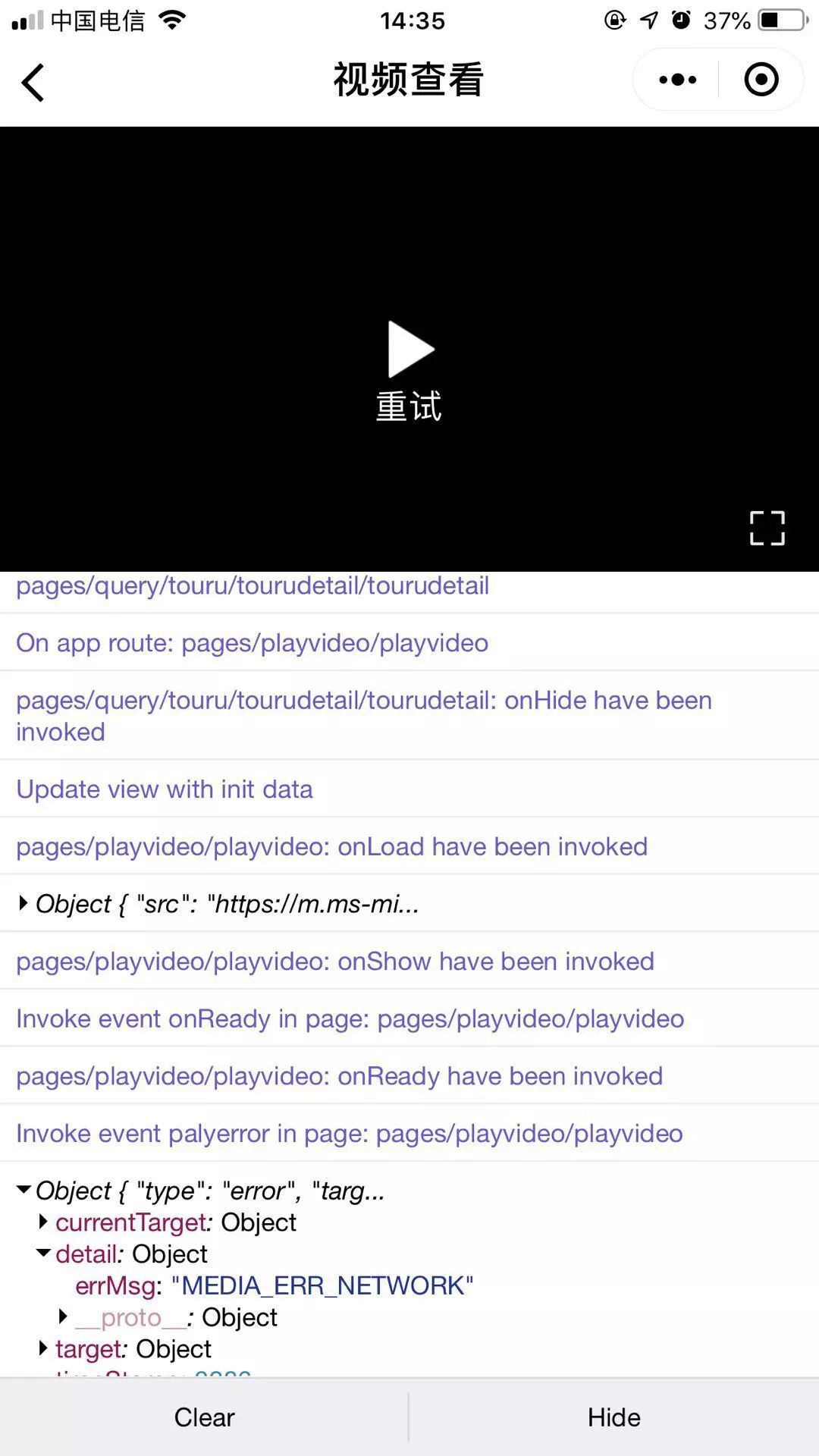
Task: Close the mini program with the circle icon
Action: (761, 80)
